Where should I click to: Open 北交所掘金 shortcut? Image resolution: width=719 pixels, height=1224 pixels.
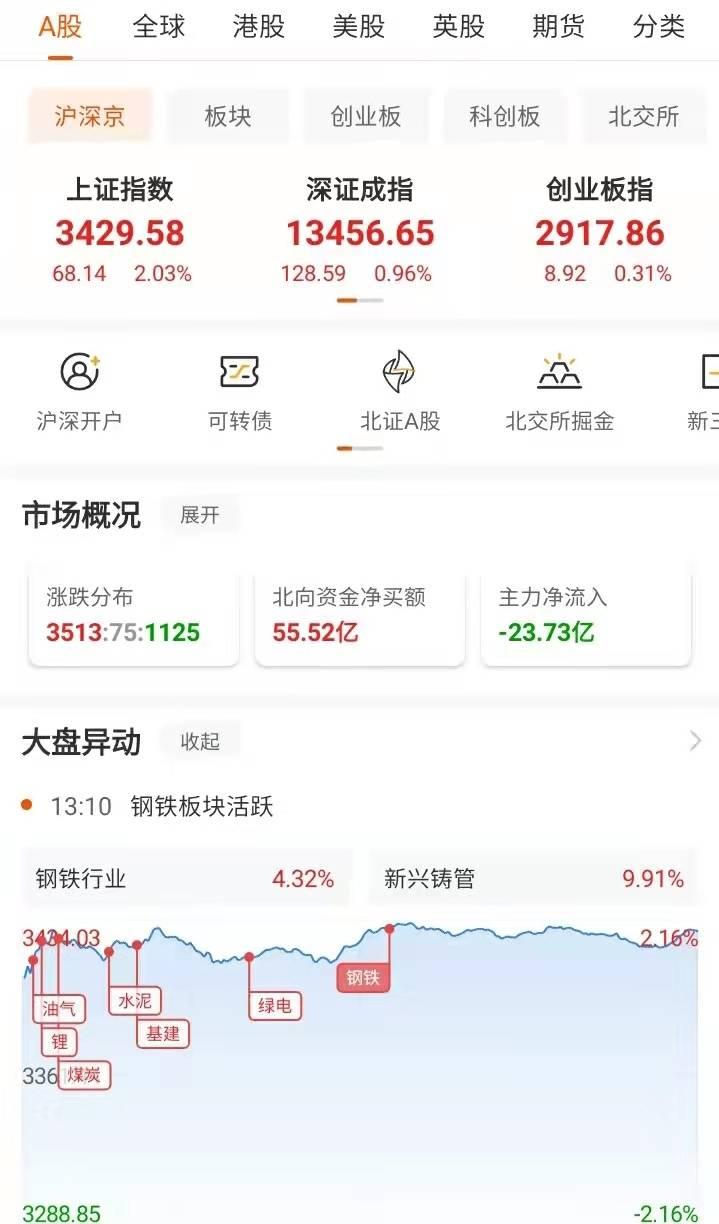coord(560,392)
